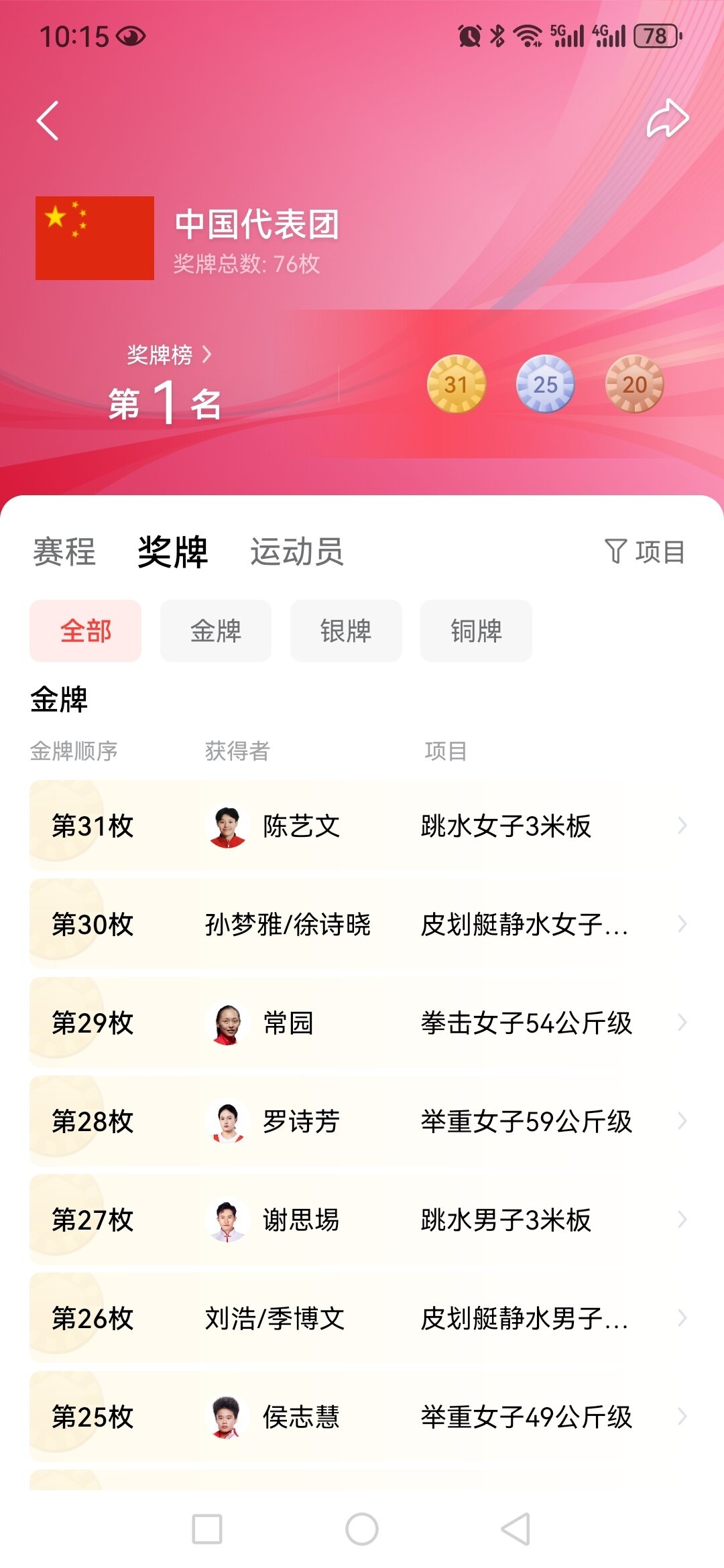The height and width of the screenshot is (1568, 724).
Task: Open 孙梦雅/徐诗晓 gold medal row
Action: (x=362, y=924)
